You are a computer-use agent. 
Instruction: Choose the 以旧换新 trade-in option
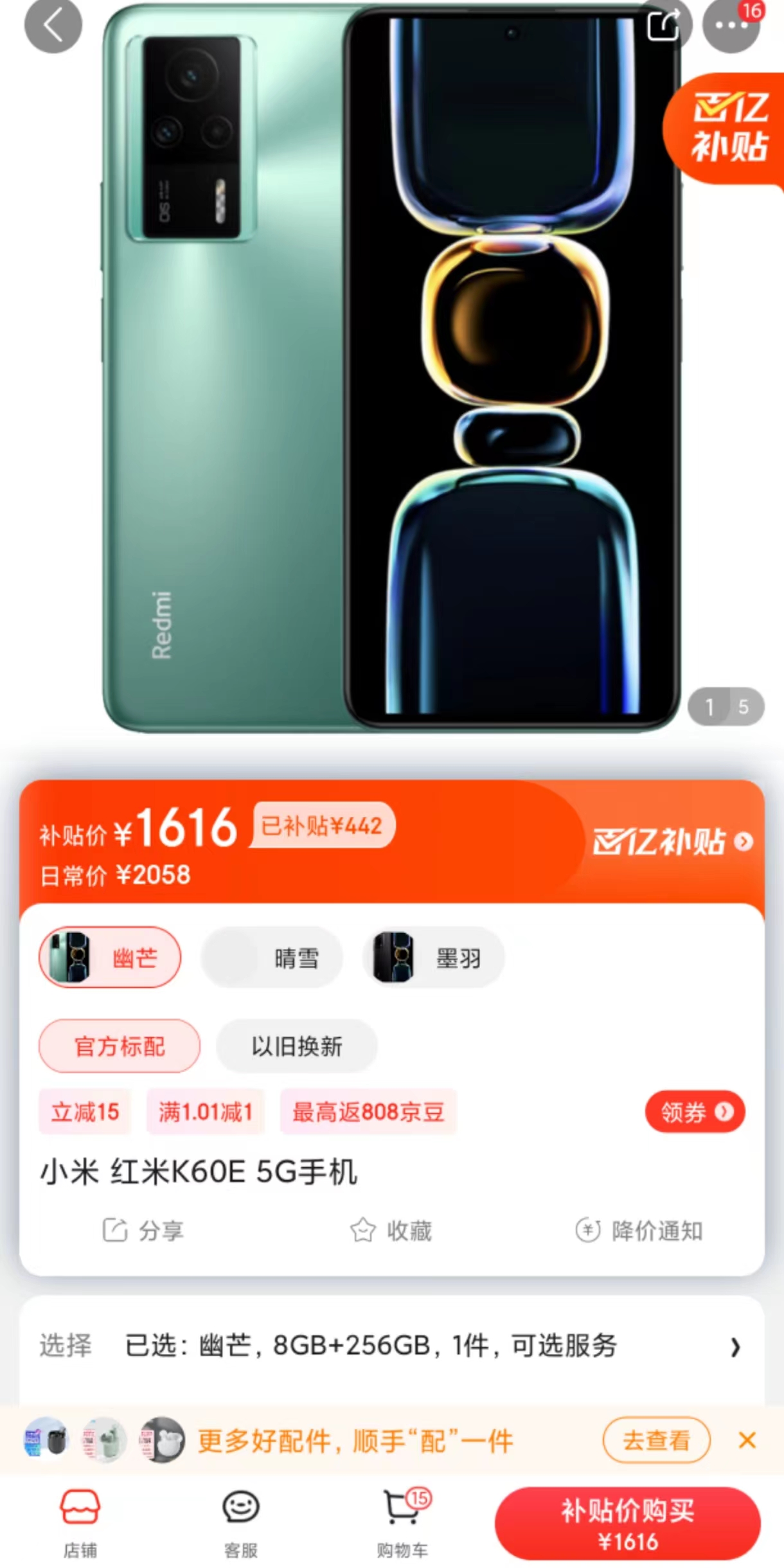coord(297,1046)
